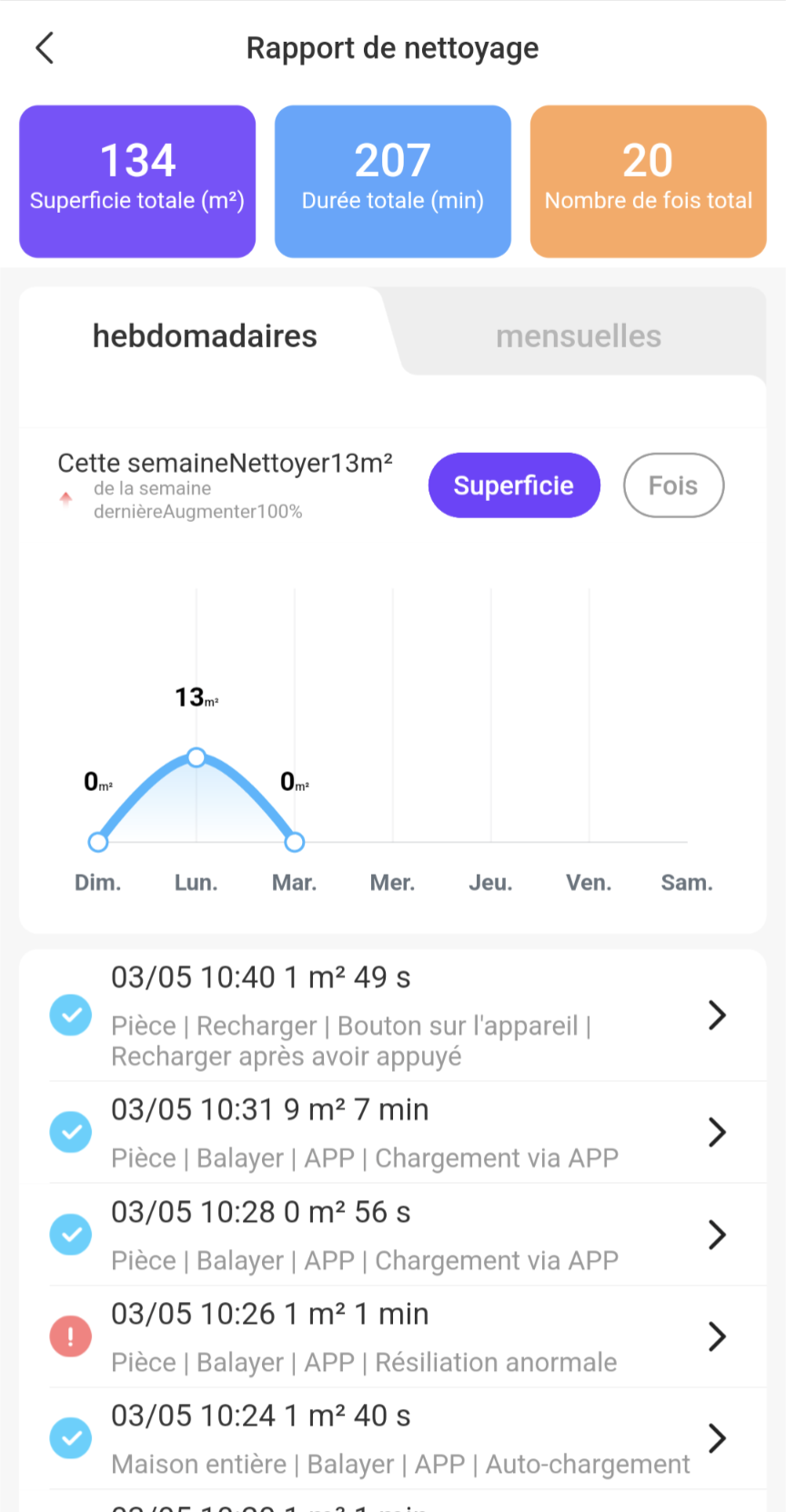Tap the Lun. data point on the chart
The image size is (786, 1512).
[x=196, y=757]
